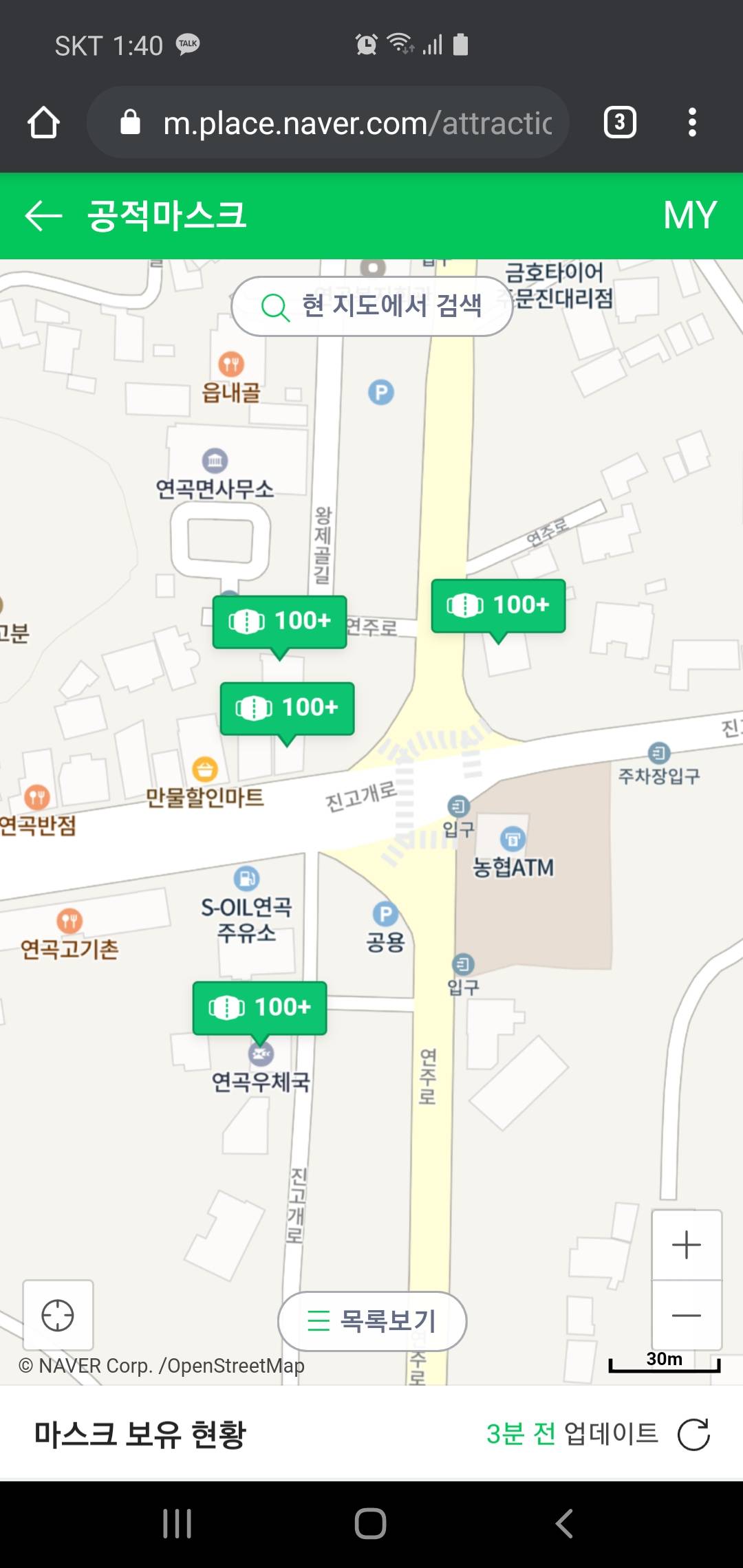Go back from 공적마스크 page

[x=43, y=215]
